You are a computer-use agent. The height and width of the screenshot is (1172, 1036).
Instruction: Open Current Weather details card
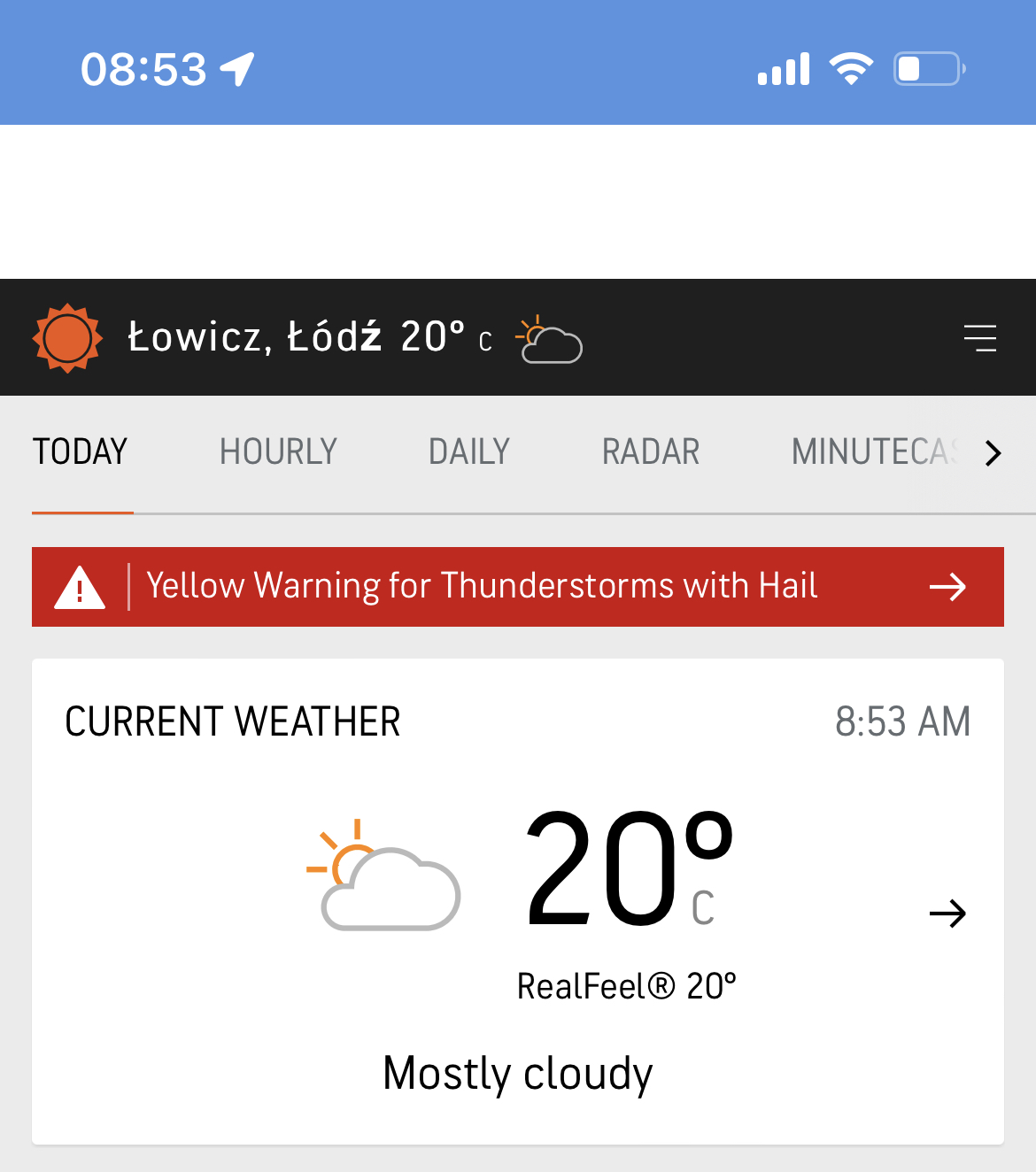tap(947, 913)
